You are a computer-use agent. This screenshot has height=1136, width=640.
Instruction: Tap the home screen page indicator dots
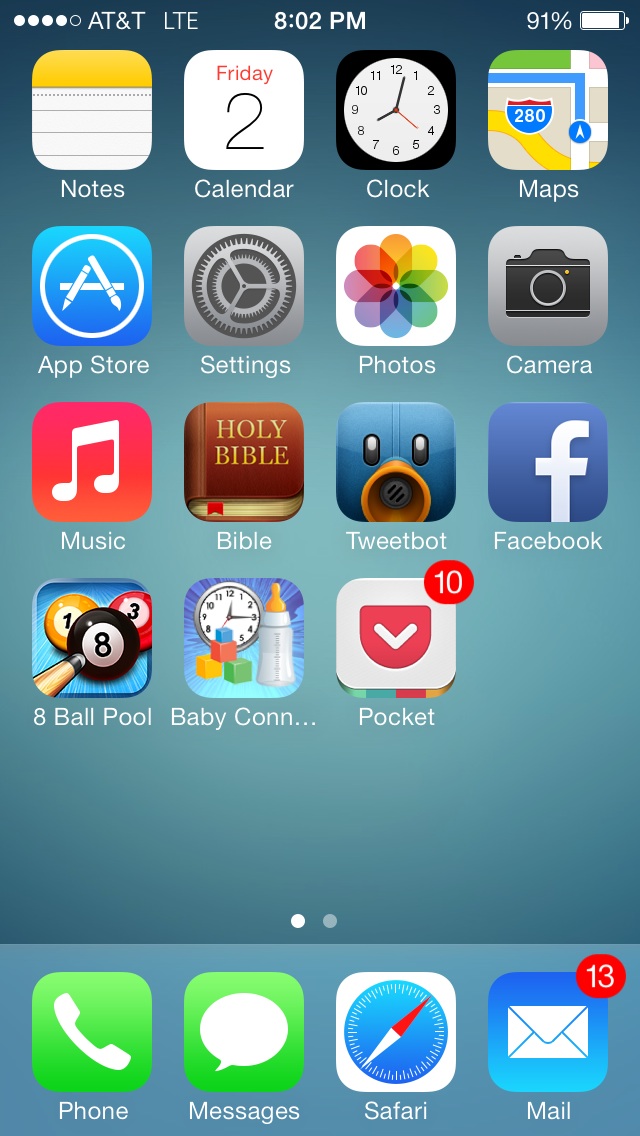click(314, 921)
